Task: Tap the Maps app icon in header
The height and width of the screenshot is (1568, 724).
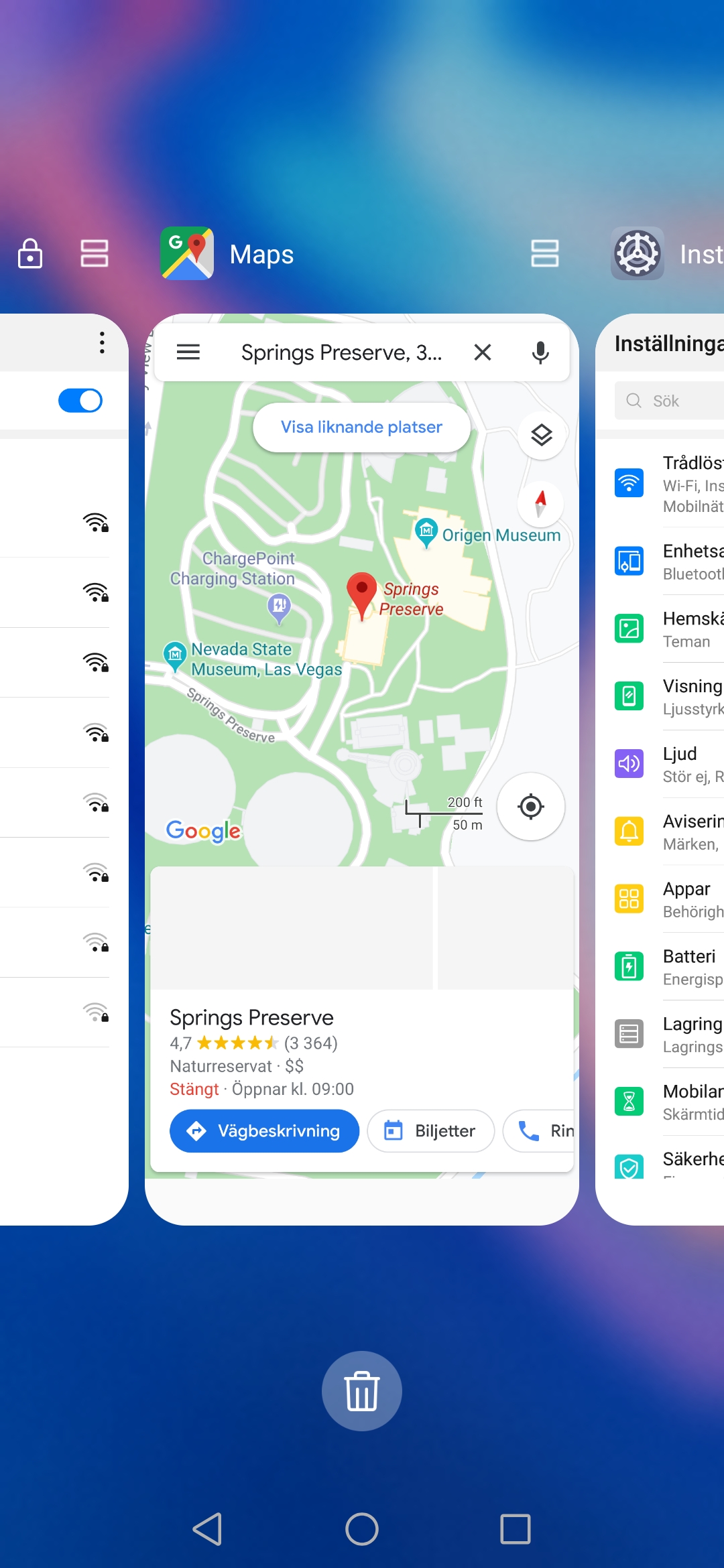Action: tap(187, 253)
